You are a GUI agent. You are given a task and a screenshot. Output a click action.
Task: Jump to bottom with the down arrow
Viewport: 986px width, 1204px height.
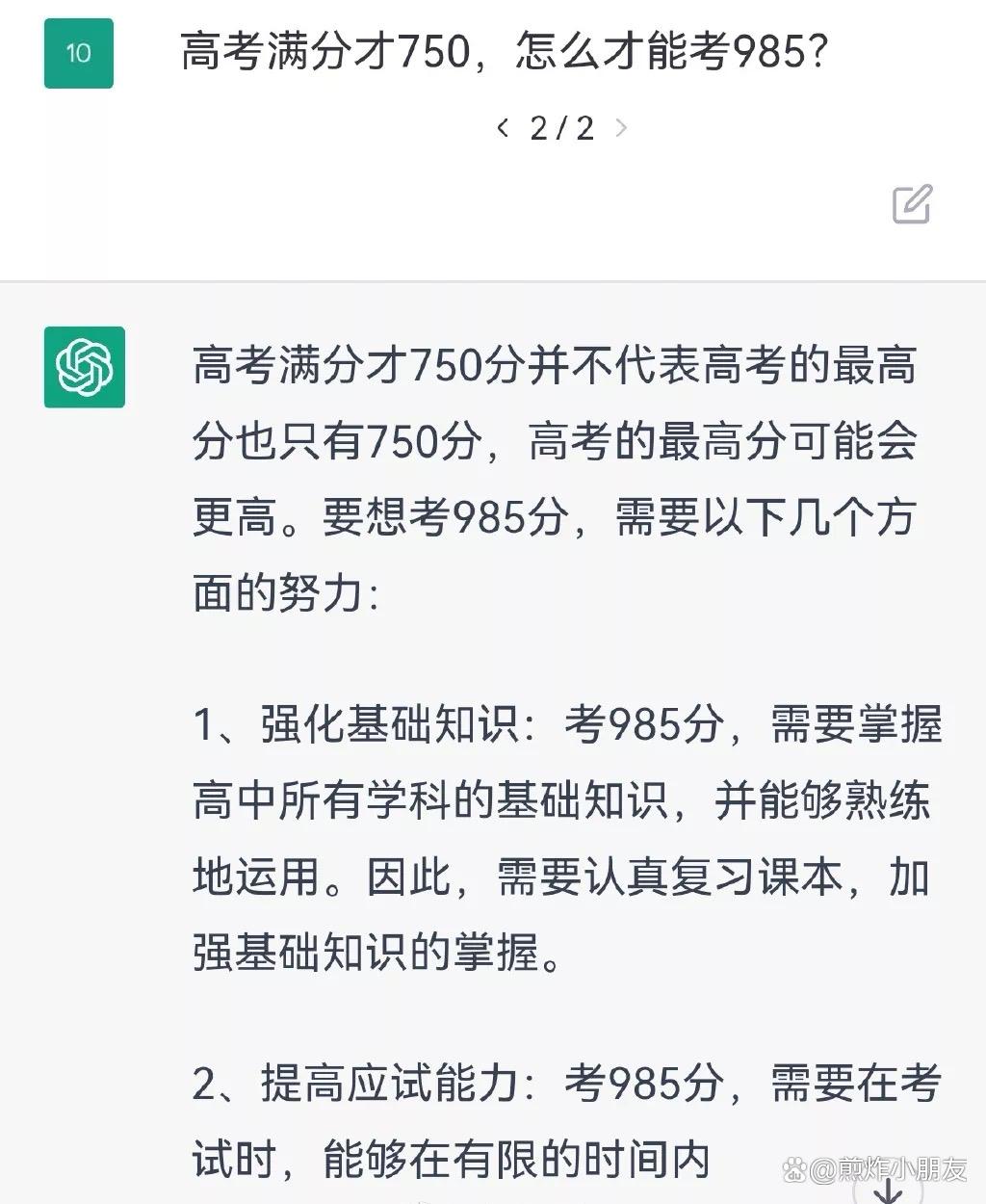pos(887,1191)
